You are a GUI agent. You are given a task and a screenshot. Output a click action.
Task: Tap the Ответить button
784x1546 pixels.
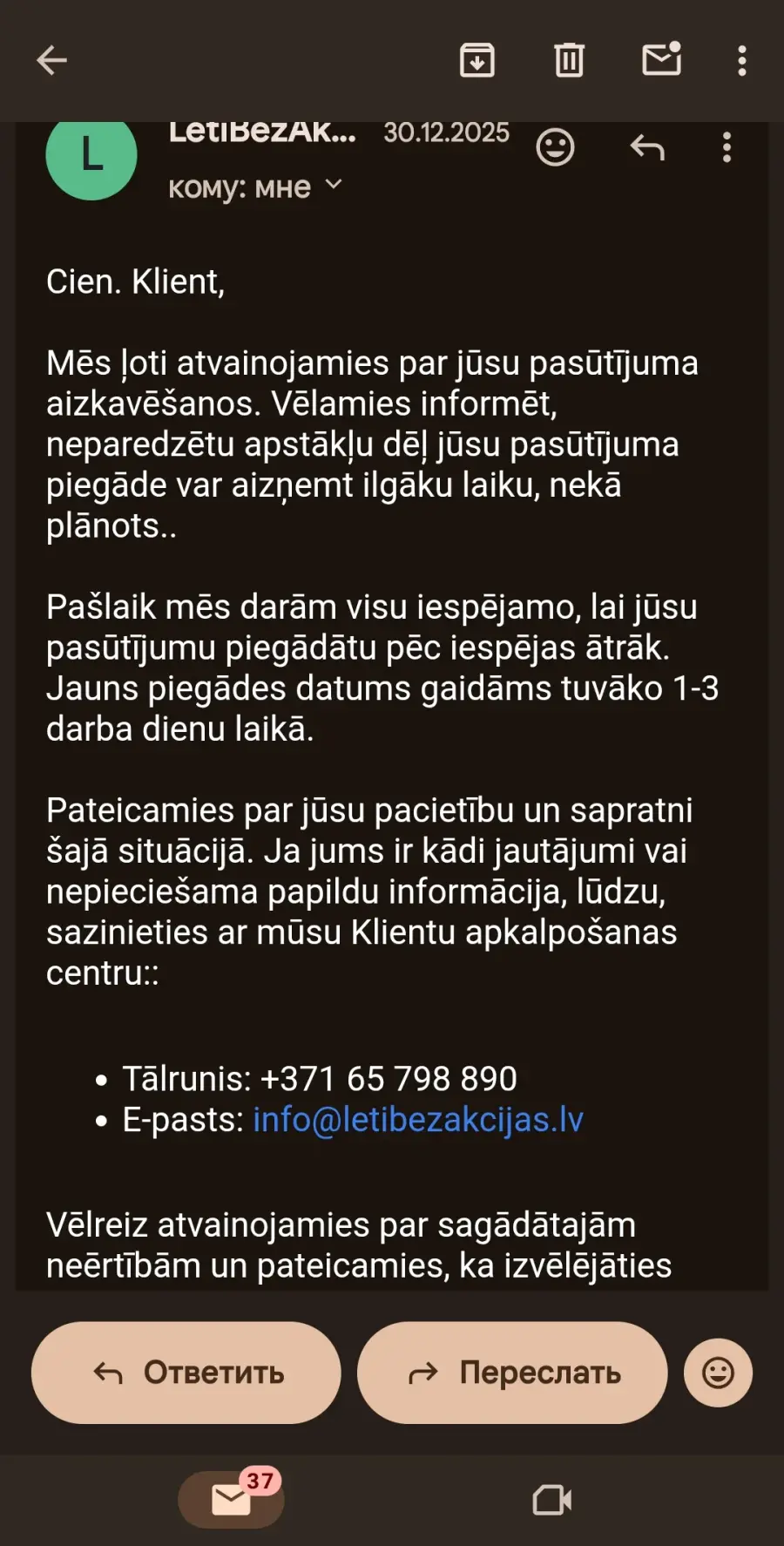(186, 1373)
